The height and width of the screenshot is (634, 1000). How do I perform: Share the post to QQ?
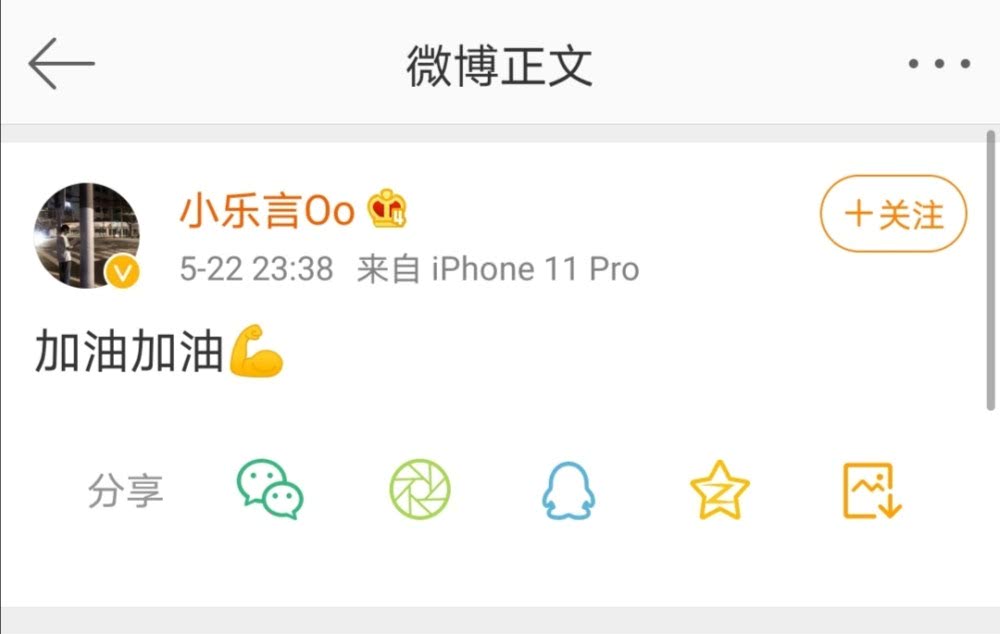[569, 490]
